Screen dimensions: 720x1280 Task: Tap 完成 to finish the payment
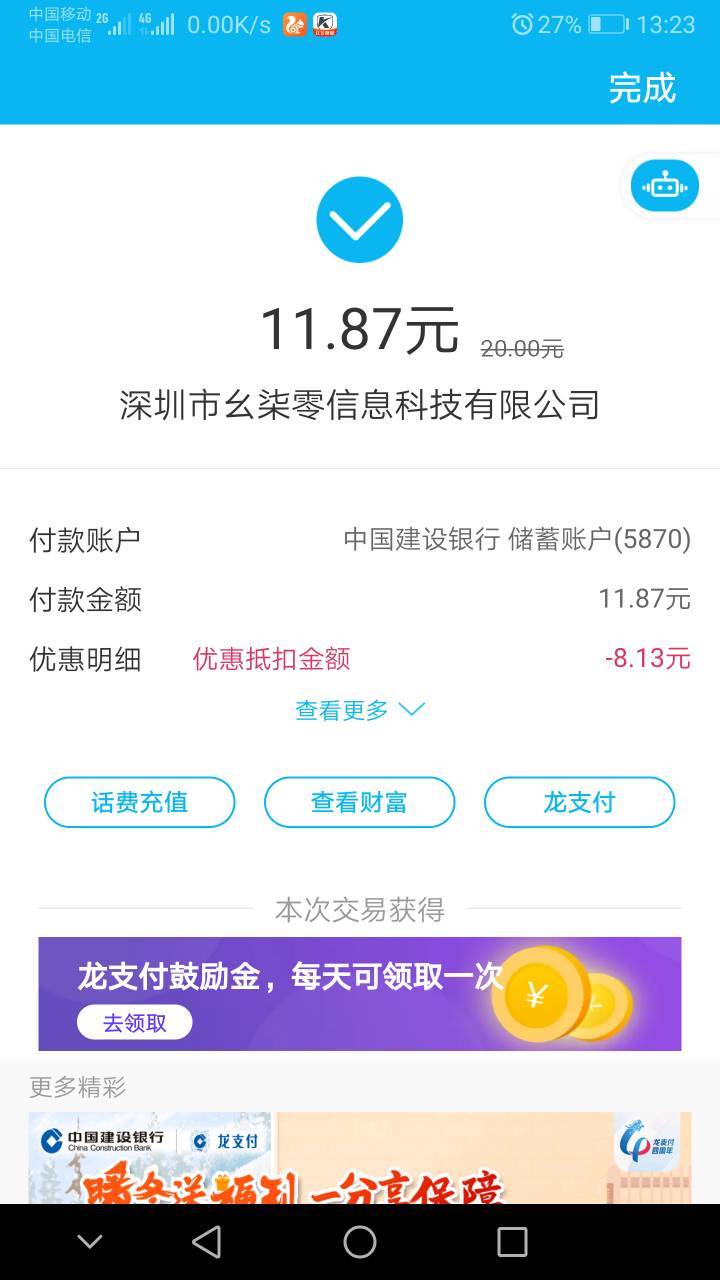coord(642,88)
